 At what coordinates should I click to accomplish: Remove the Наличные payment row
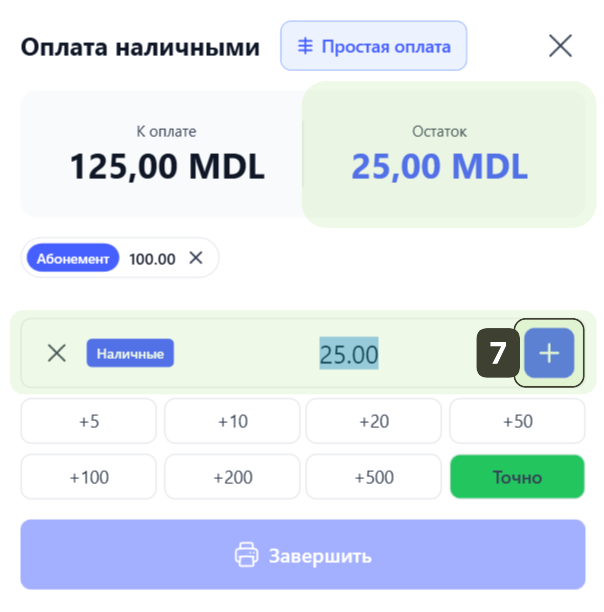pyautogui.click(x=57, y=353)
